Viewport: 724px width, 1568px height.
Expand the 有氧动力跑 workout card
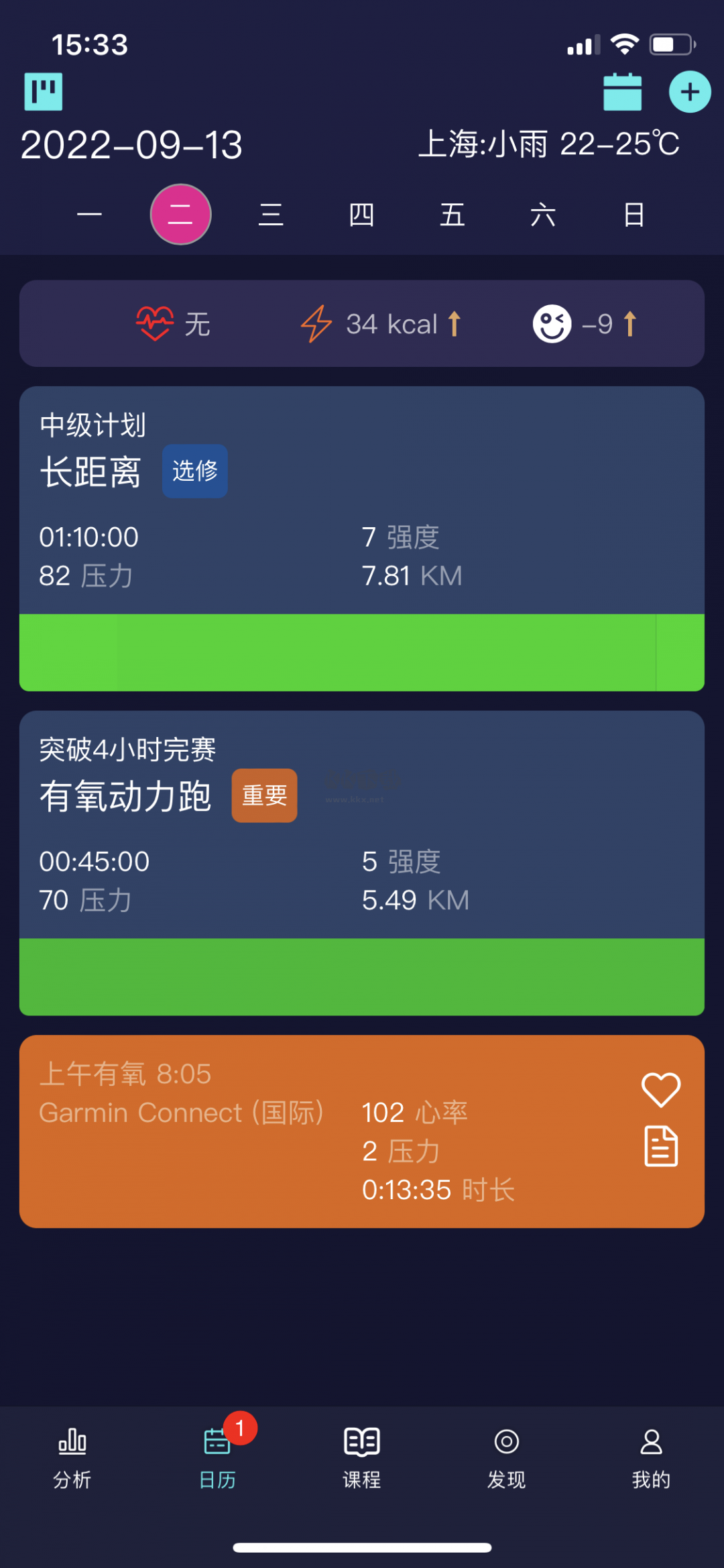click(362, 825)
